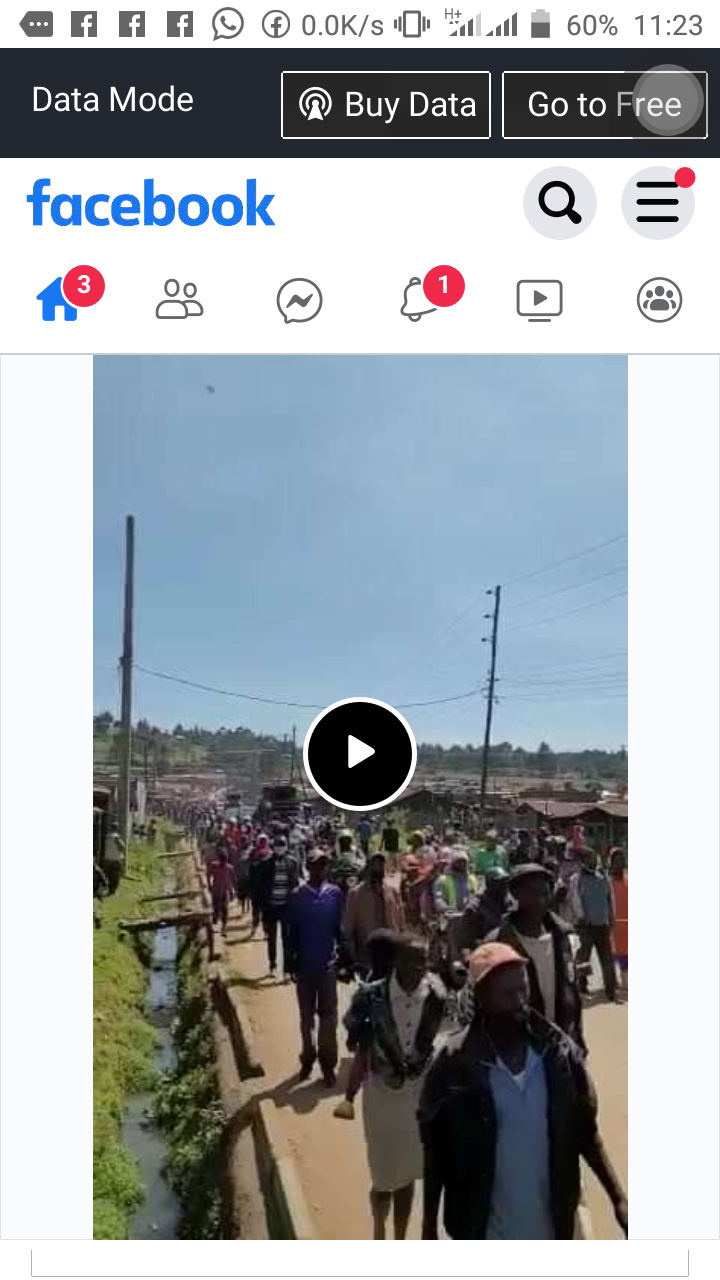Switch to free mode with Go to Free

click(604, 105)
